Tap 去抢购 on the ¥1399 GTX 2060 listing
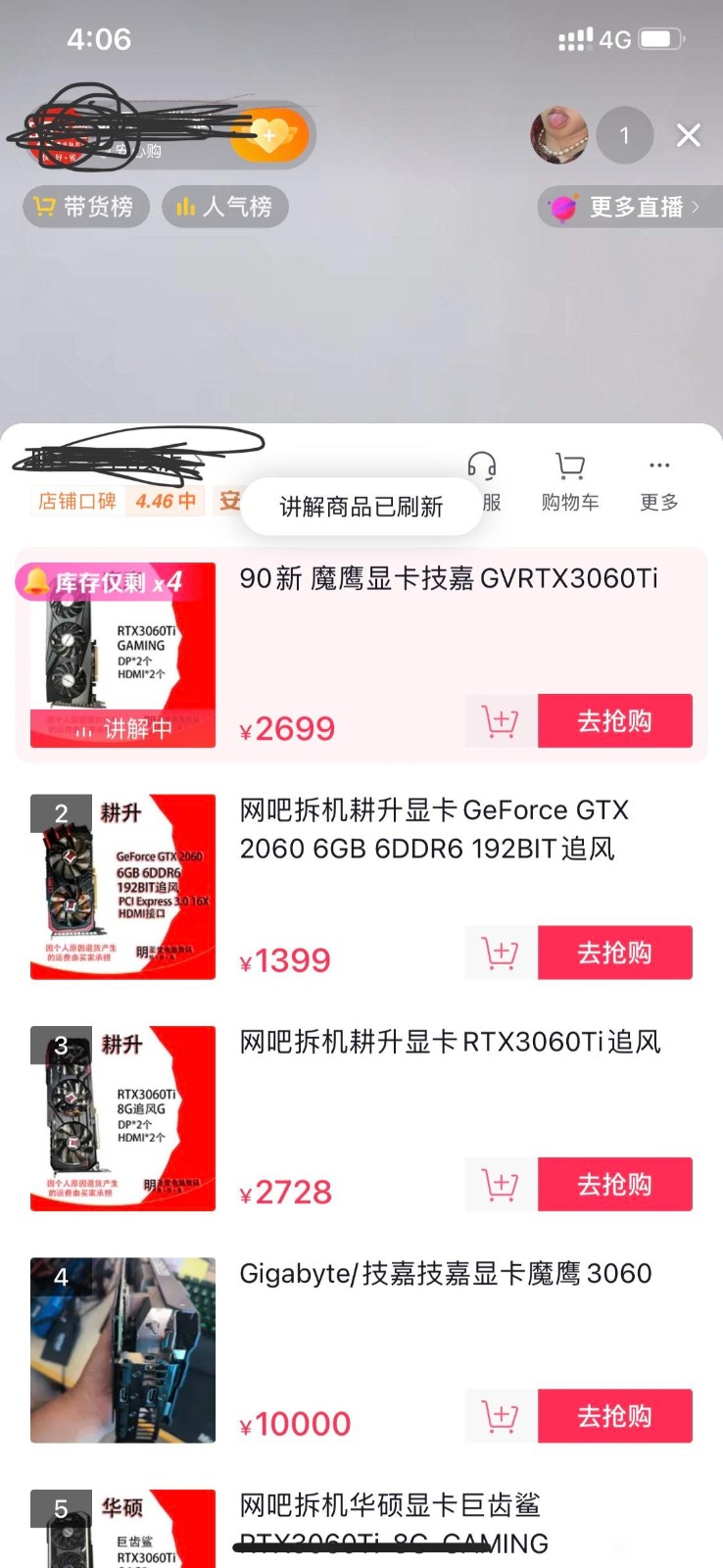This screenshot has width=723, height=1568. click(615, 952)
